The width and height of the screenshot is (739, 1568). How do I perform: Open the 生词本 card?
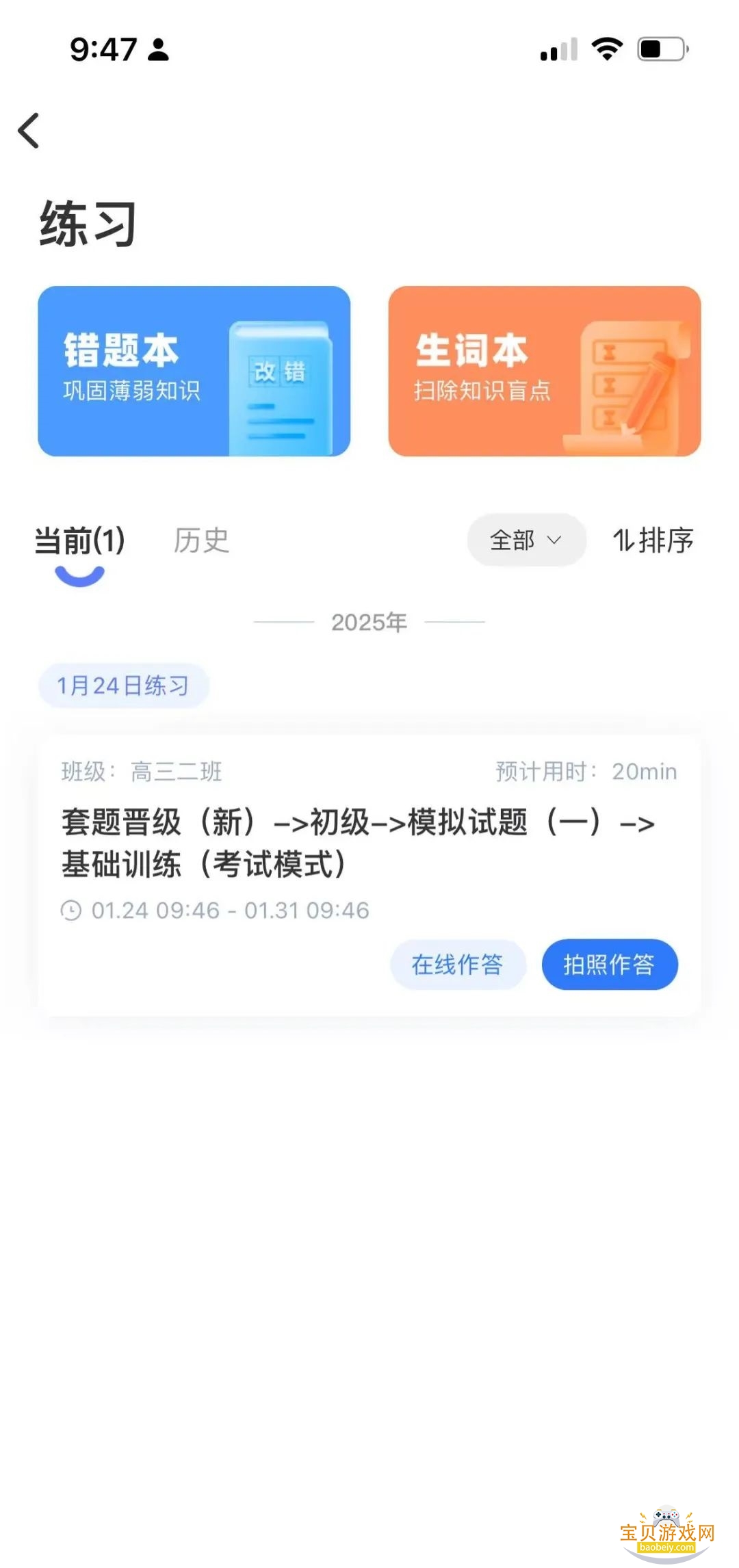[x=544, y=371]
